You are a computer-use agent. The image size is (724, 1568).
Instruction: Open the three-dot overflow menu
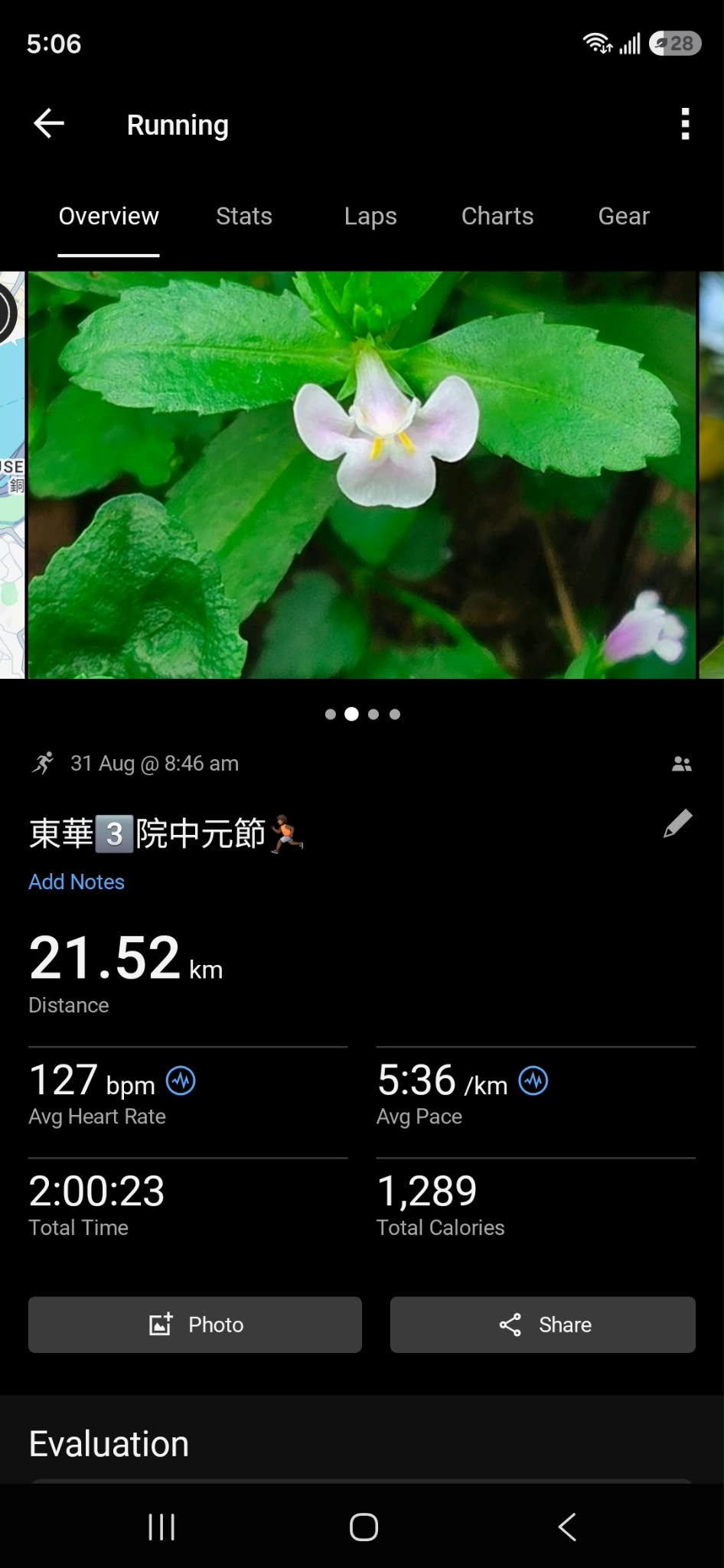pyautogui.click(x=685, y=124)
